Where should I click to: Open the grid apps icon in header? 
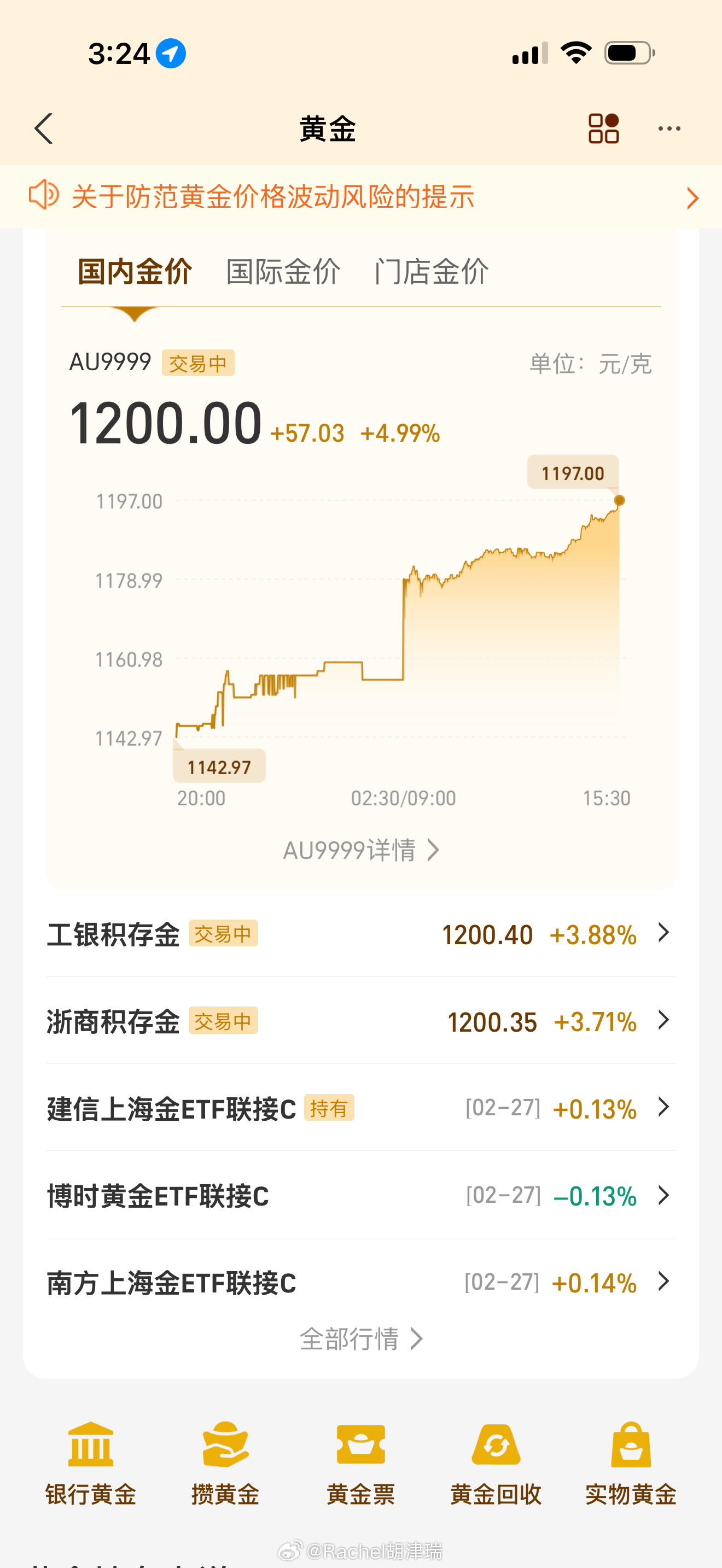603,128
